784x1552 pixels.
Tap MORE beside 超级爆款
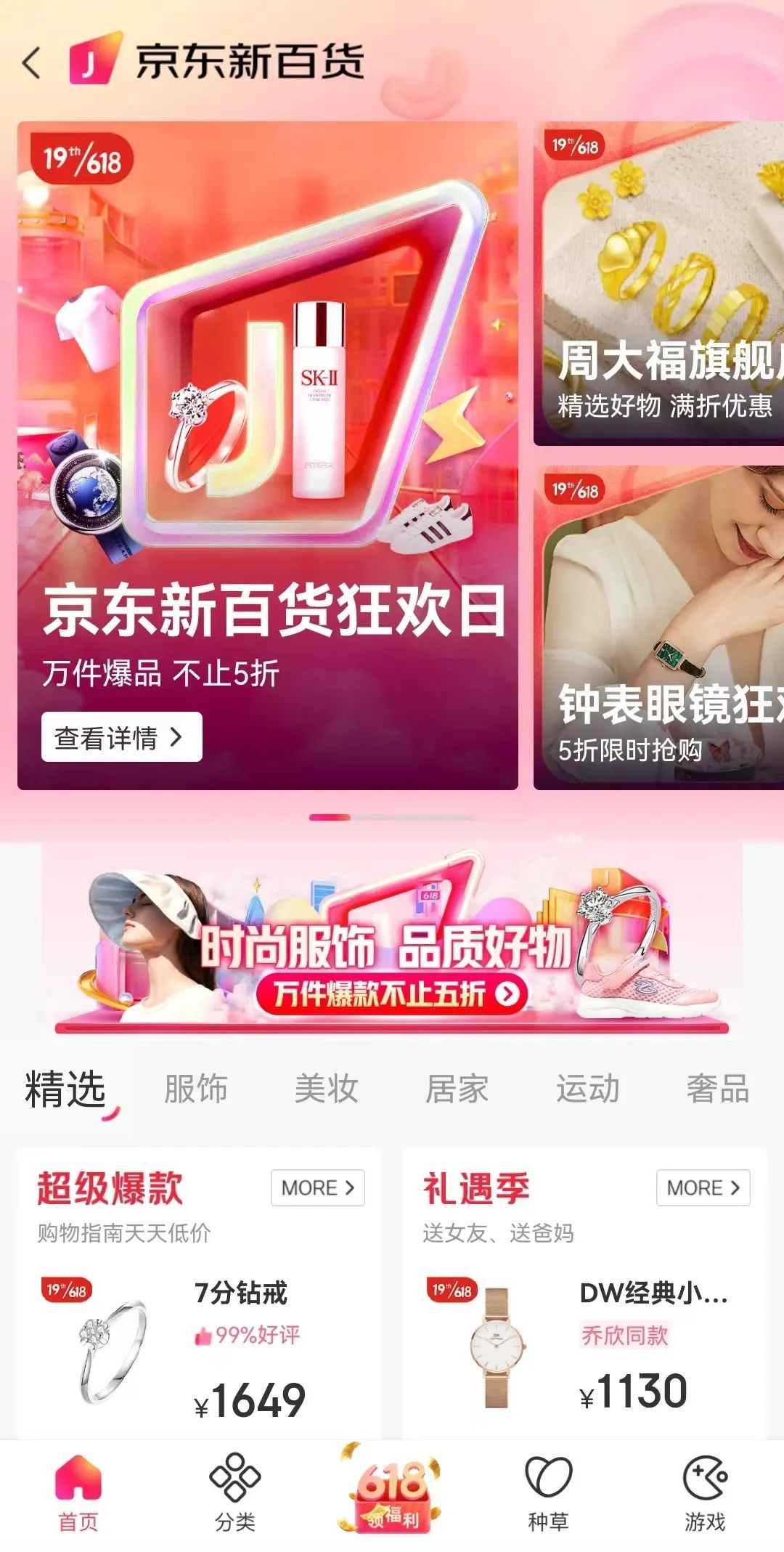pyautogui.click(x=318, y=1188)
